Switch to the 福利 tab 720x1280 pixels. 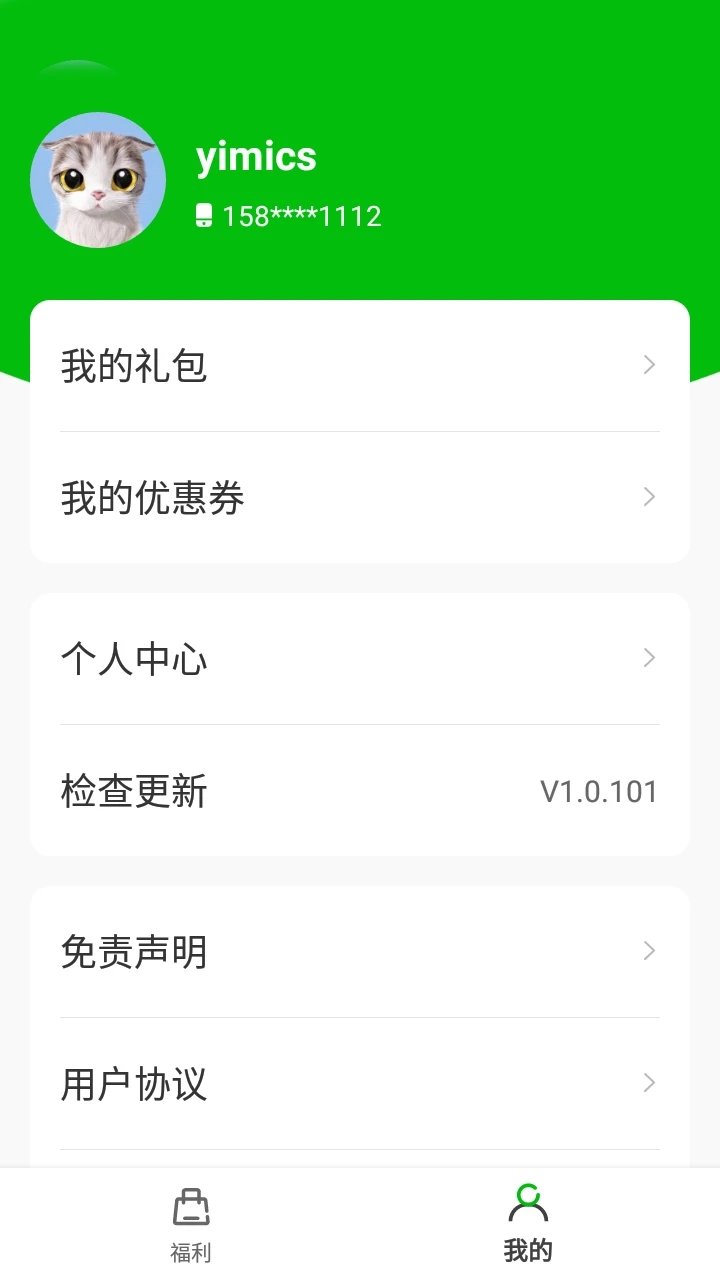coord(190,1225)
